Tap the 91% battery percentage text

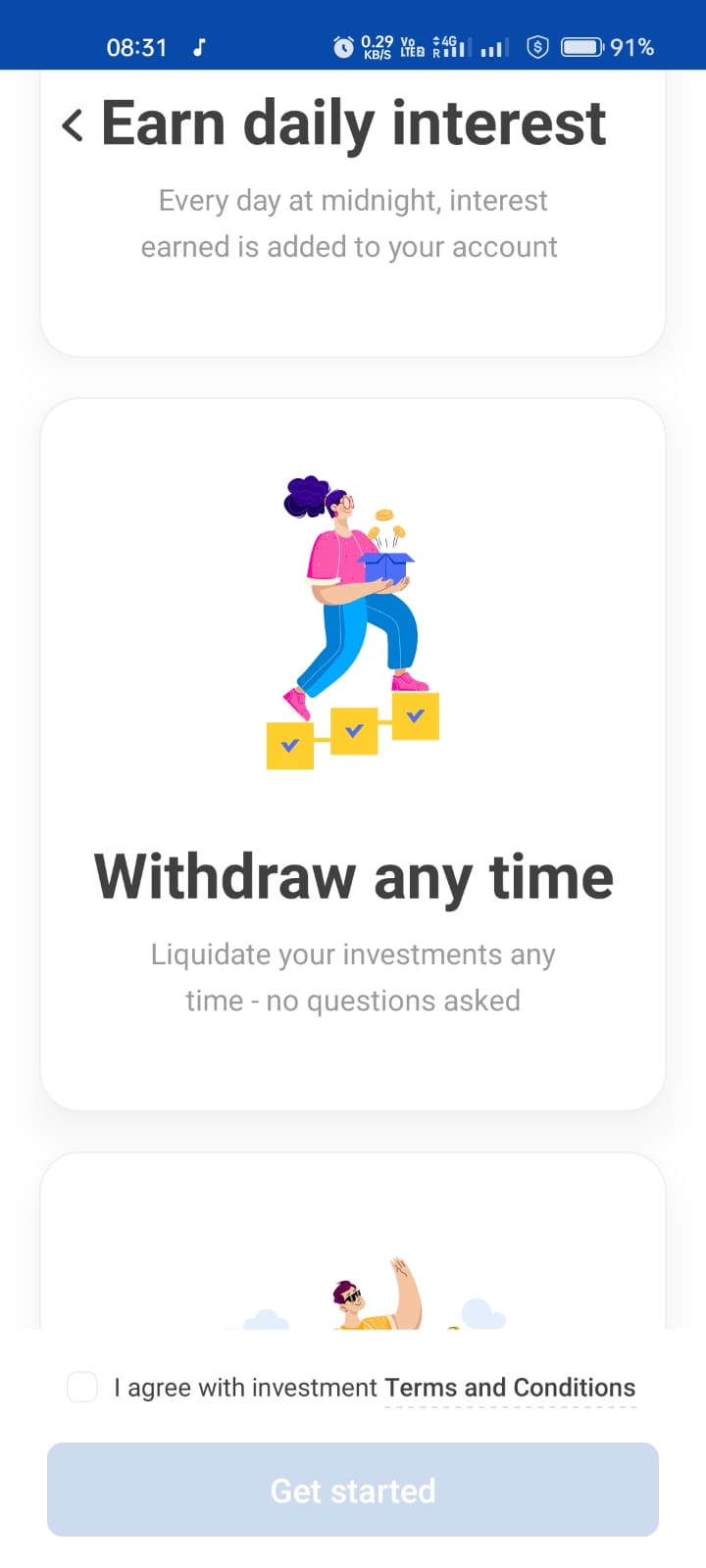click(x=630, y=45)
